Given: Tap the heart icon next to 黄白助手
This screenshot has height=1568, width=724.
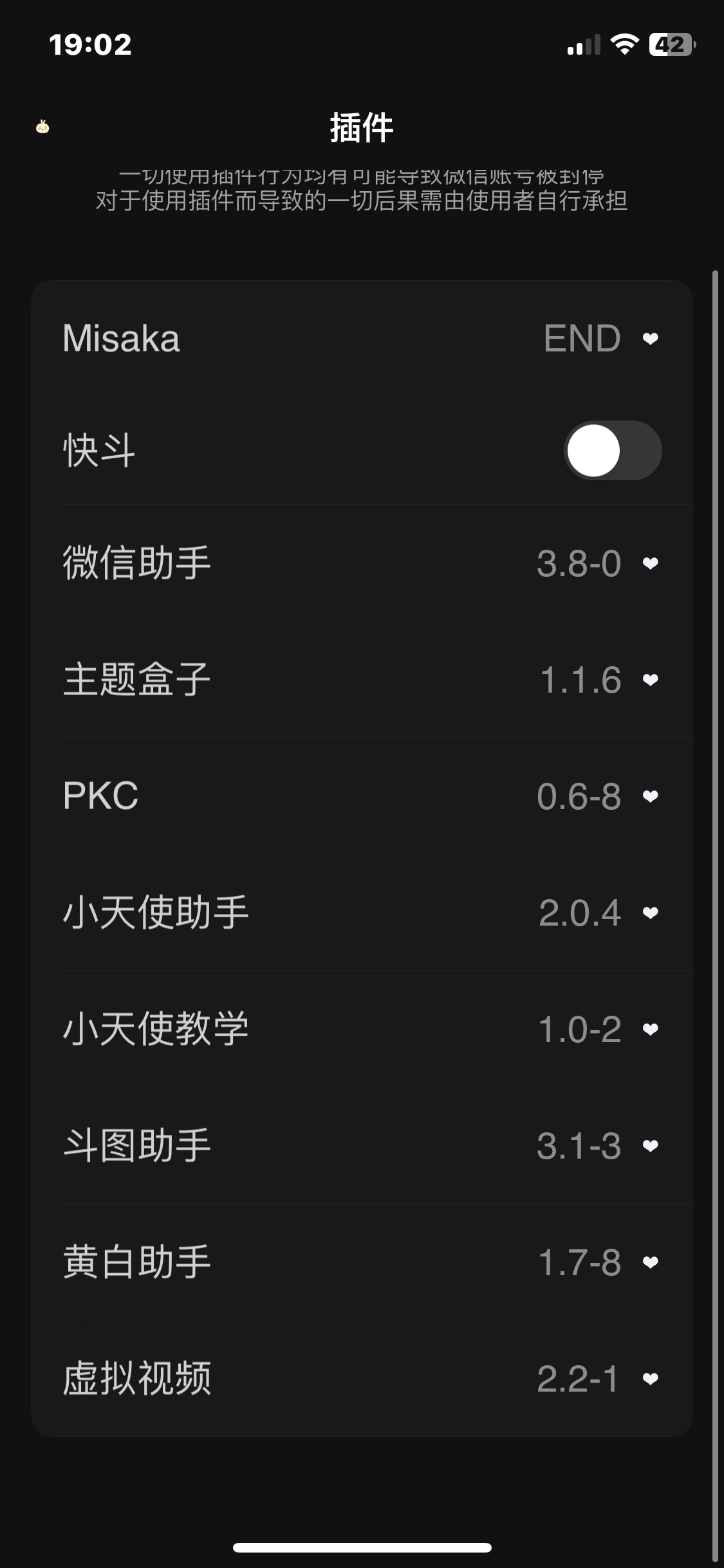Looking at the screenshot, I should tap(651, 1261).
